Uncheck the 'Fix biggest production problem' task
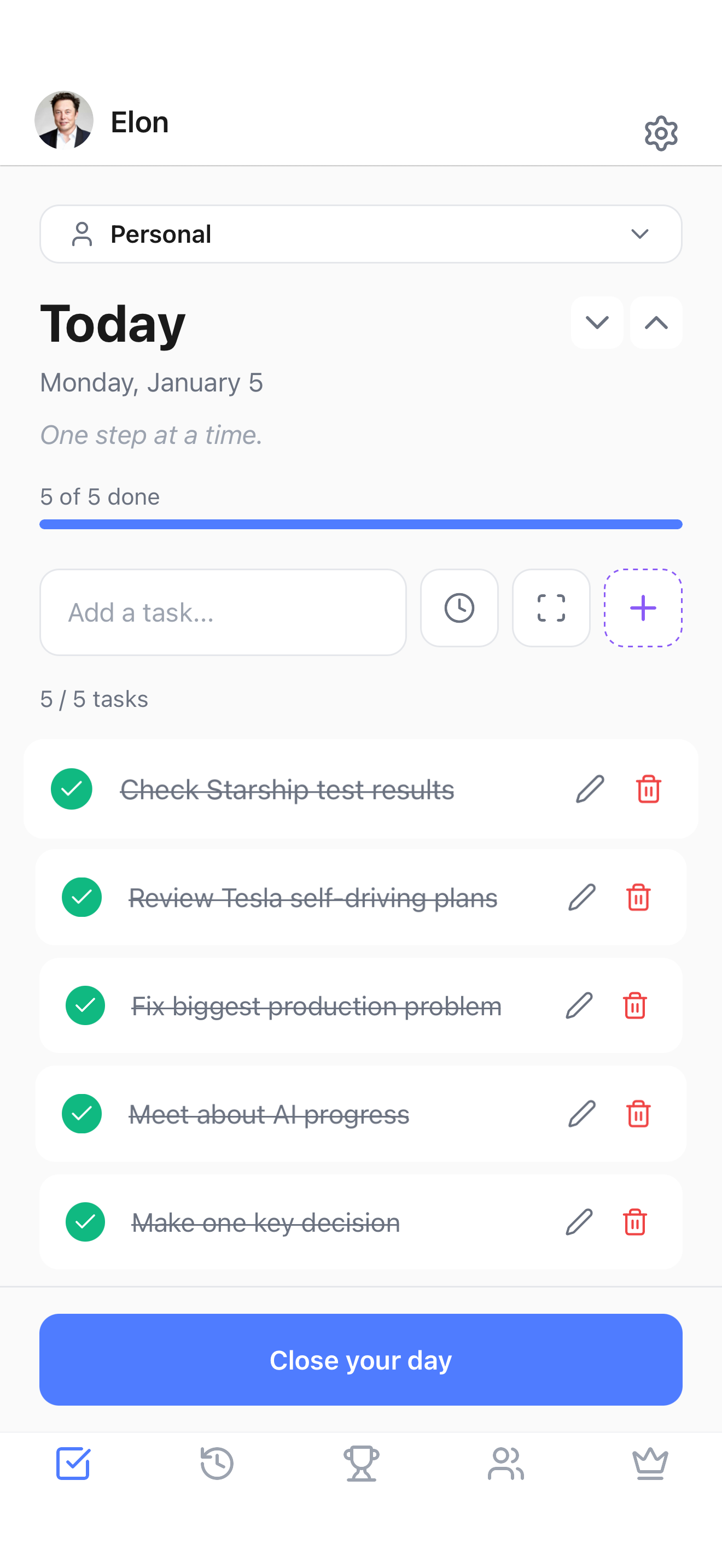The image size is (722, 1568). coord(85,1005)
